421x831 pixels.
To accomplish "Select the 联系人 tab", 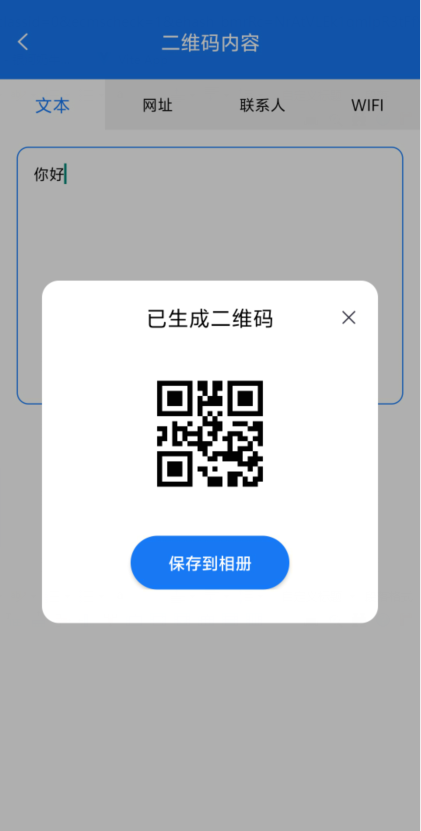I will tap(262, 105).
